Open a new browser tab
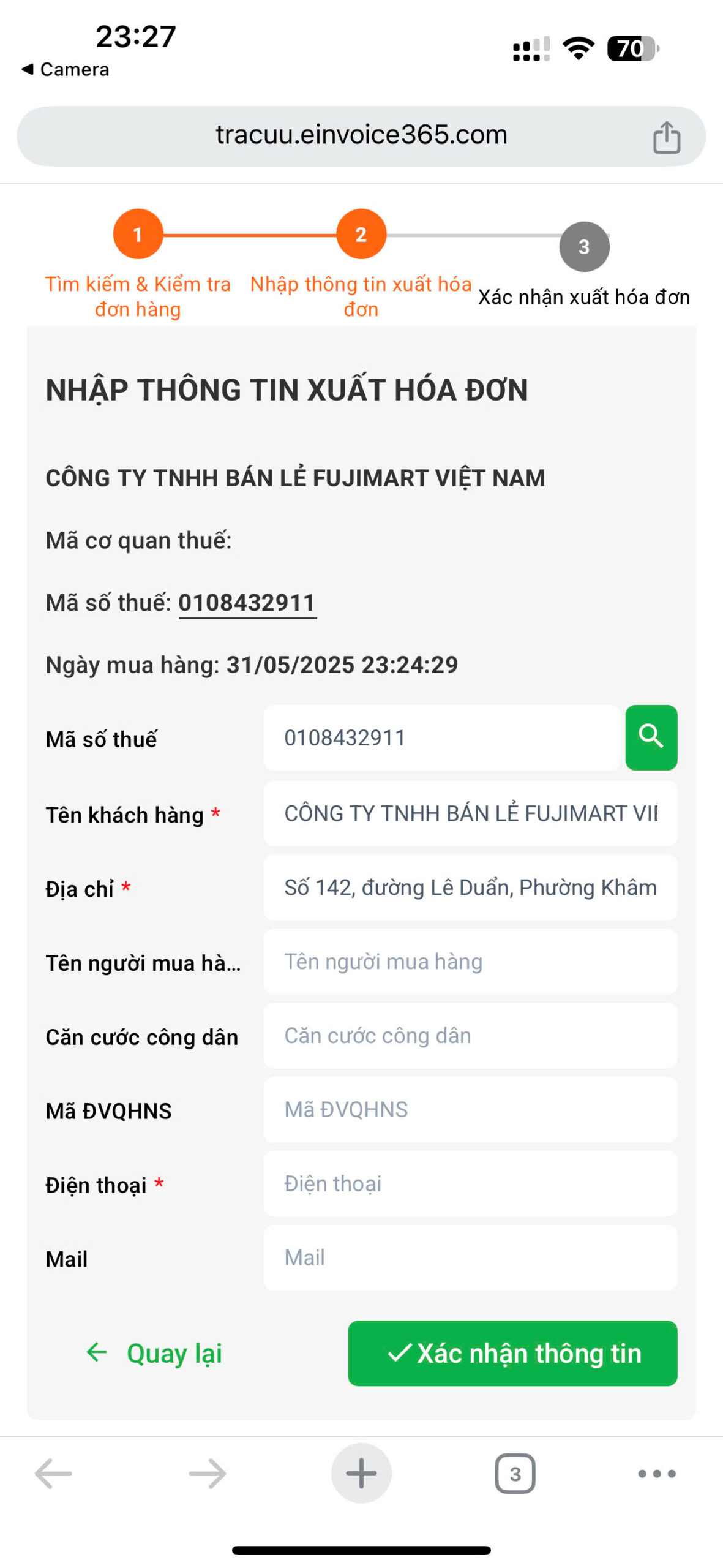The height and width of the screenshot is (1568, 723). (361, 1473)
